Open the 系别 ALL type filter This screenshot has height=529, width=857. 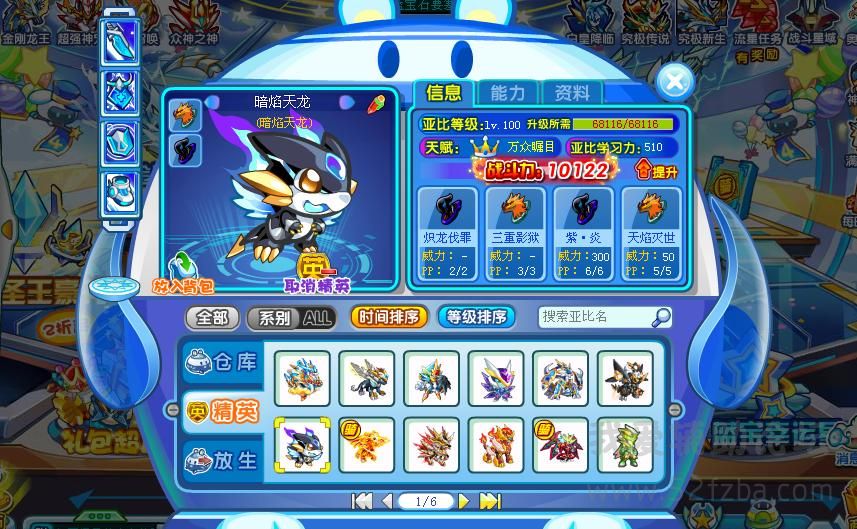(x=291, y=318)
